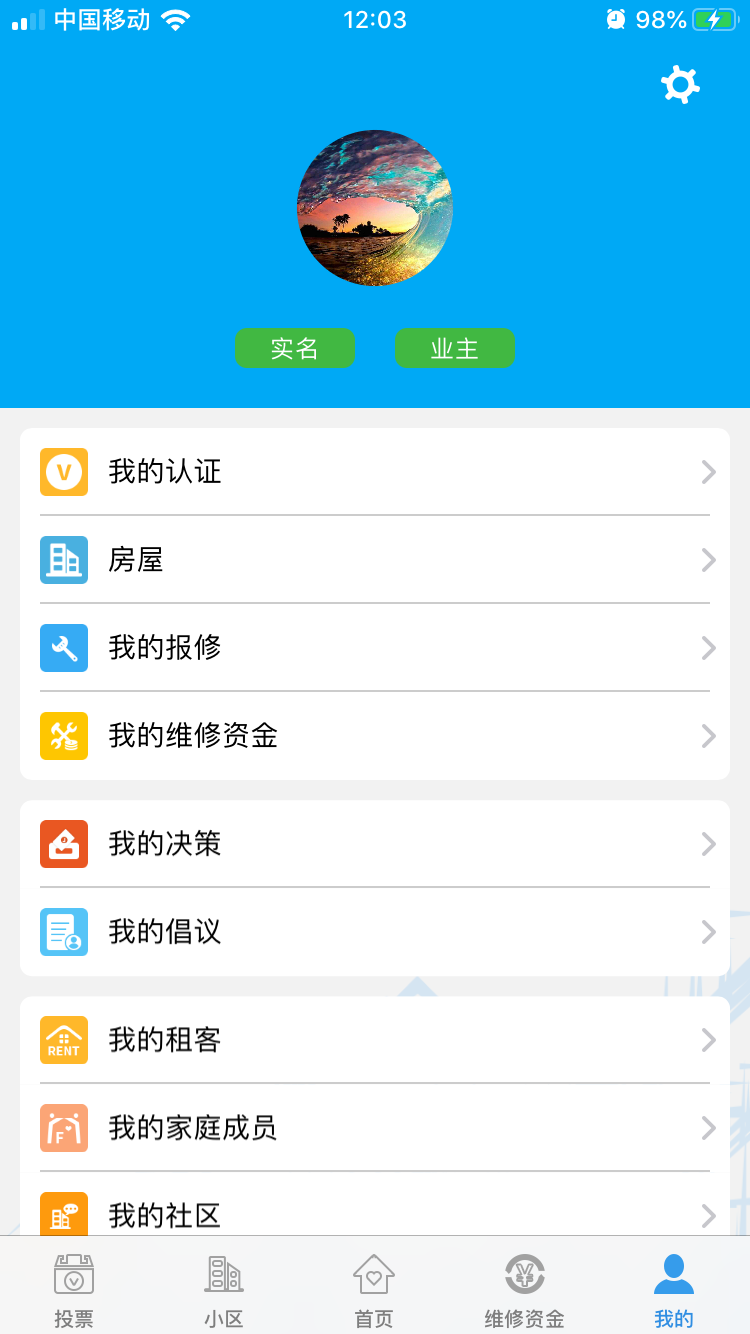Tap the profile avatar picture

pos(375,208)
